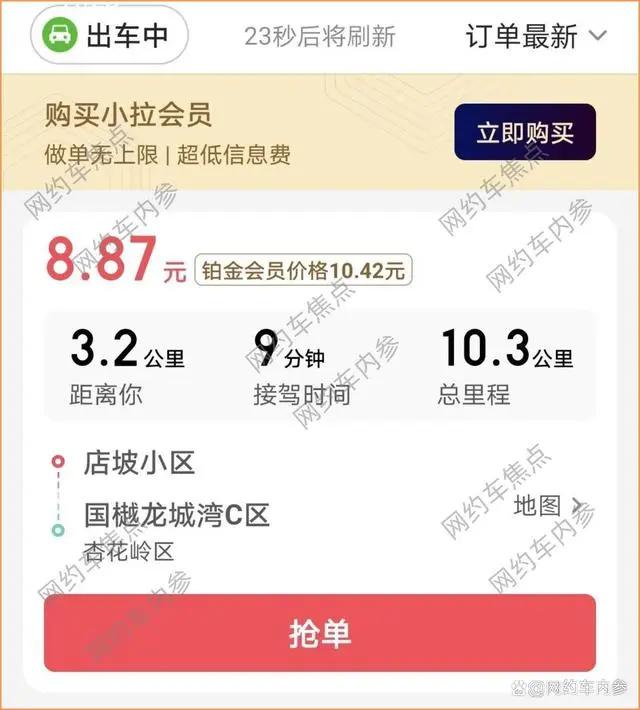Image resolution: width=640 pixels, height=710 pixels.
Task: Tap 立即购买 to buy membership
Action: pyautogui.click(x=524, y=133)
